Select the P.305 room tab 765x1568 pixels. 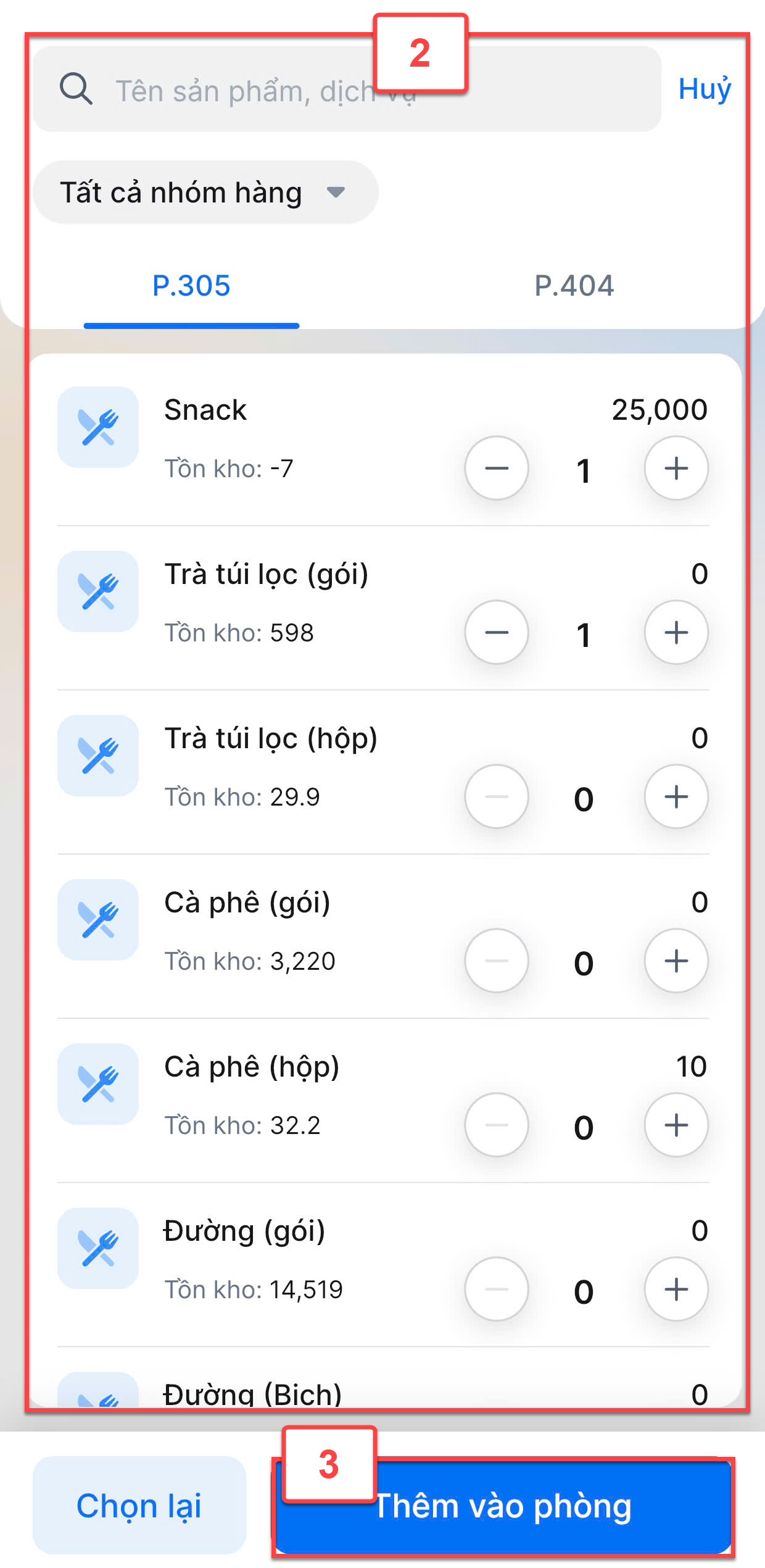tap(191, 286)
